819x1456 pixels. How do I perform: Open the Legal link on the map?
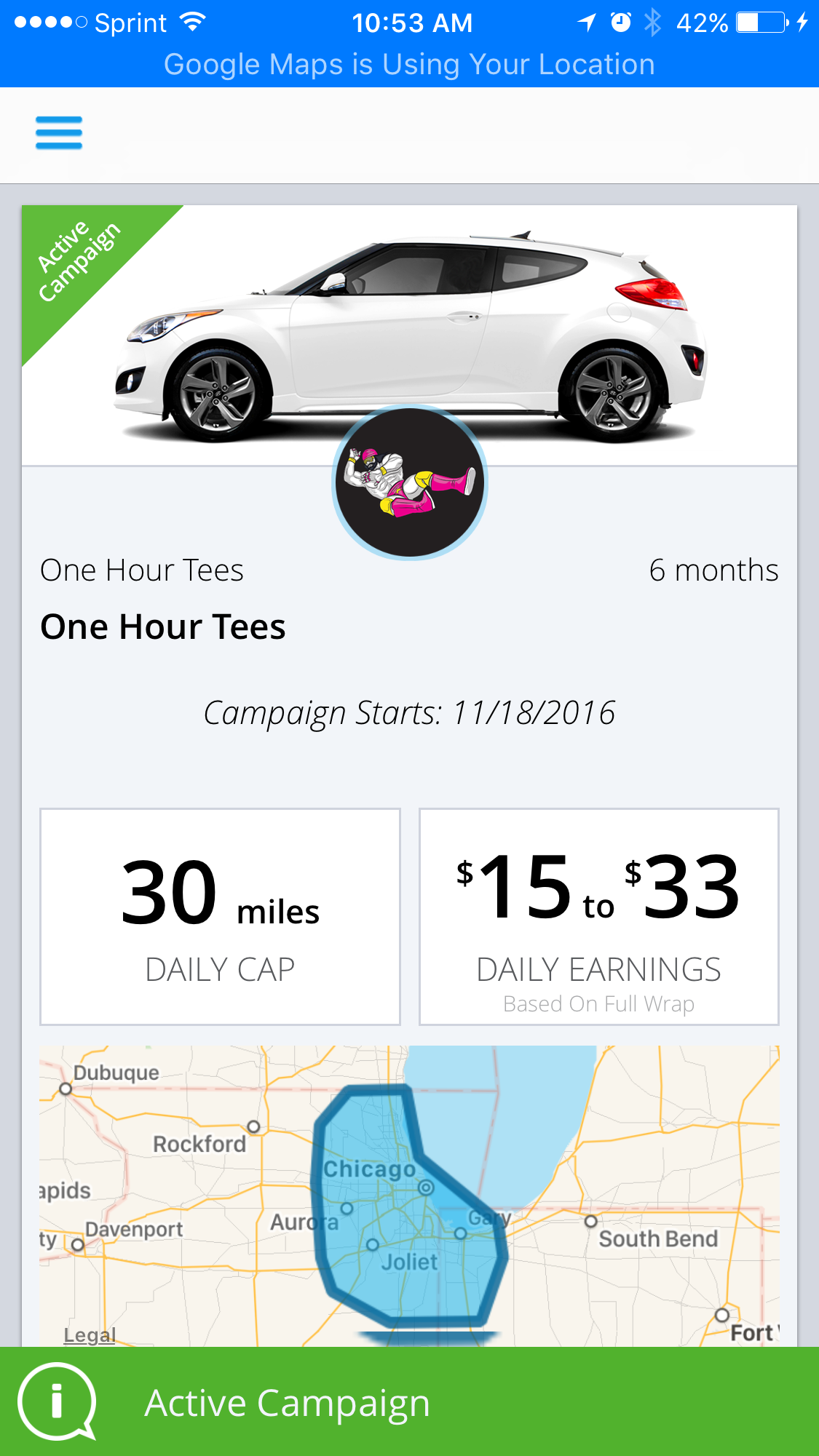(x=90, y=1335)
